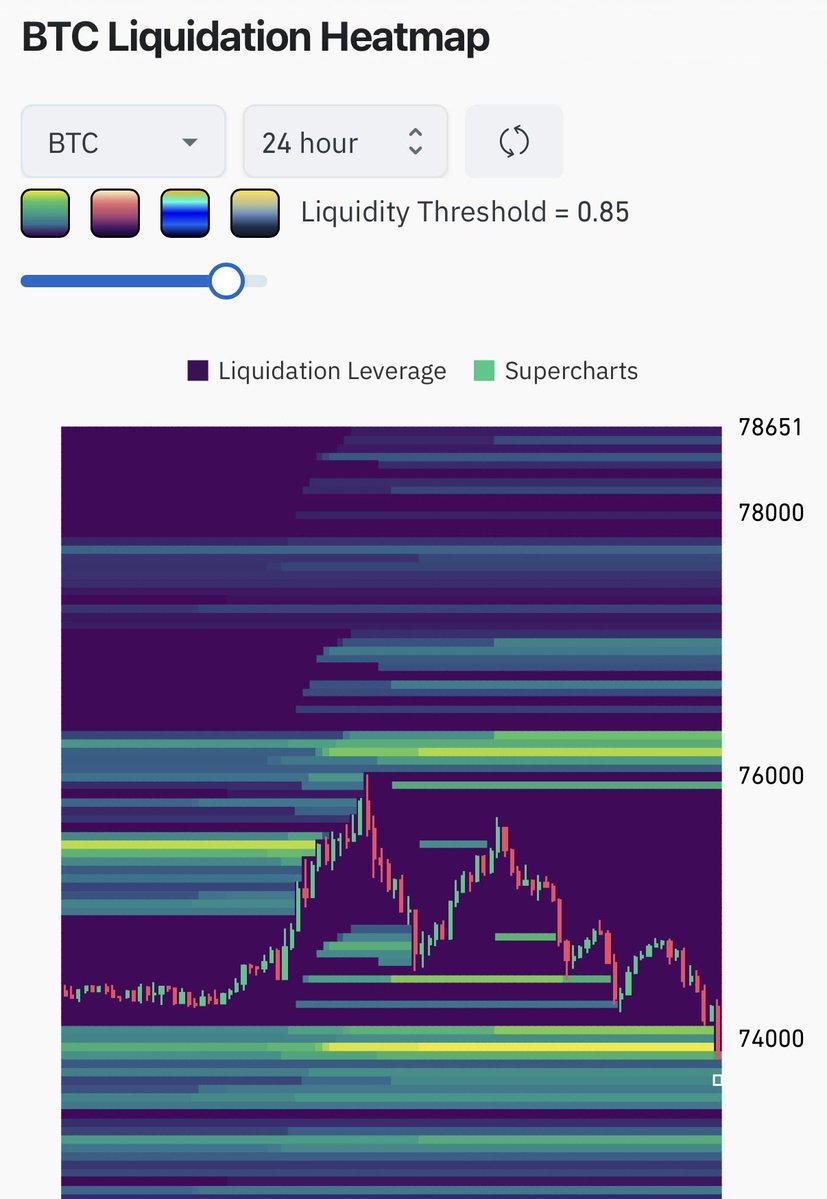
Task: Open the BTC coin dropdown
Action: pyautogui.click(x=123, y=142)
